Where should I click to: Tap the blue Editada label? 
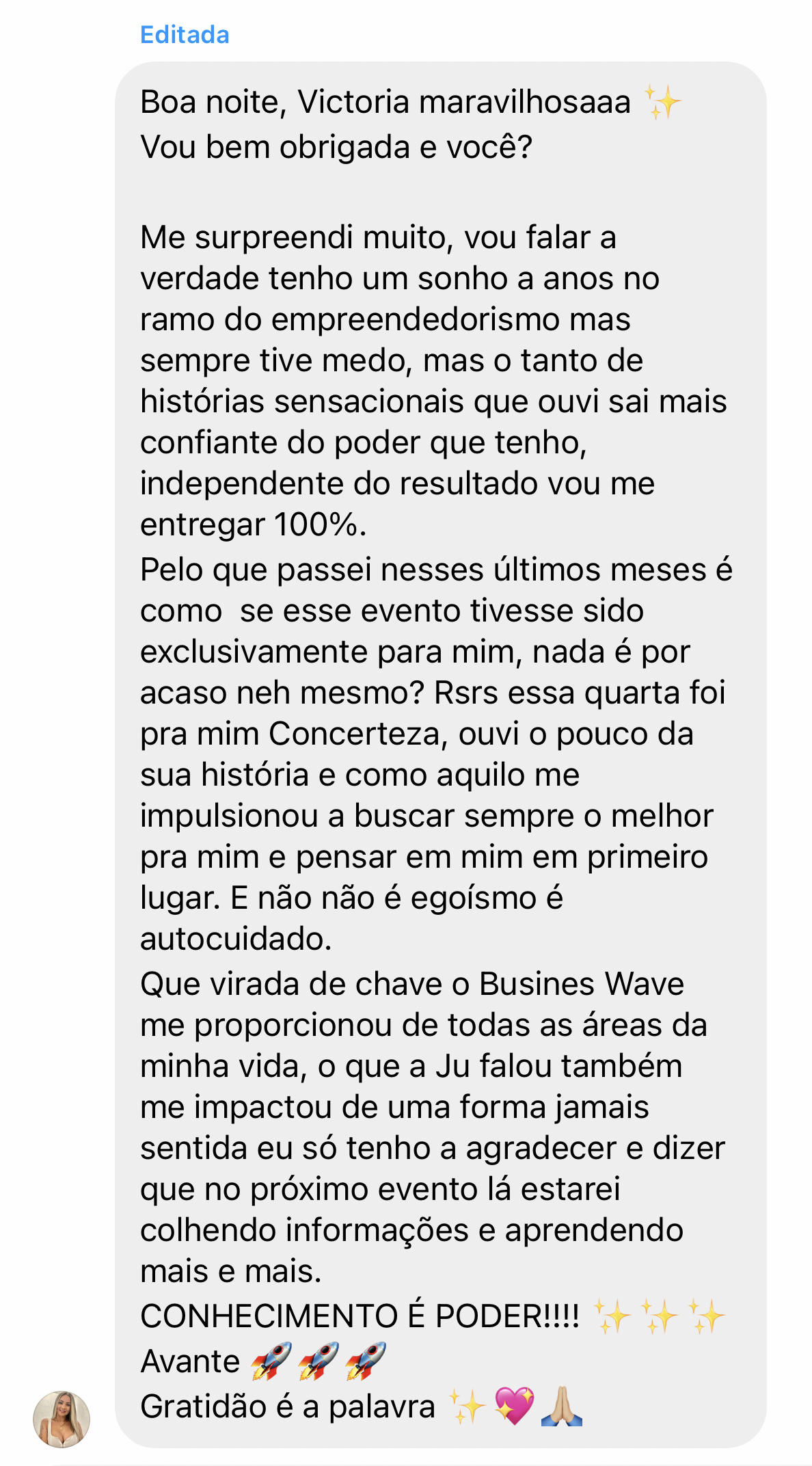click(x=185, y=35)
